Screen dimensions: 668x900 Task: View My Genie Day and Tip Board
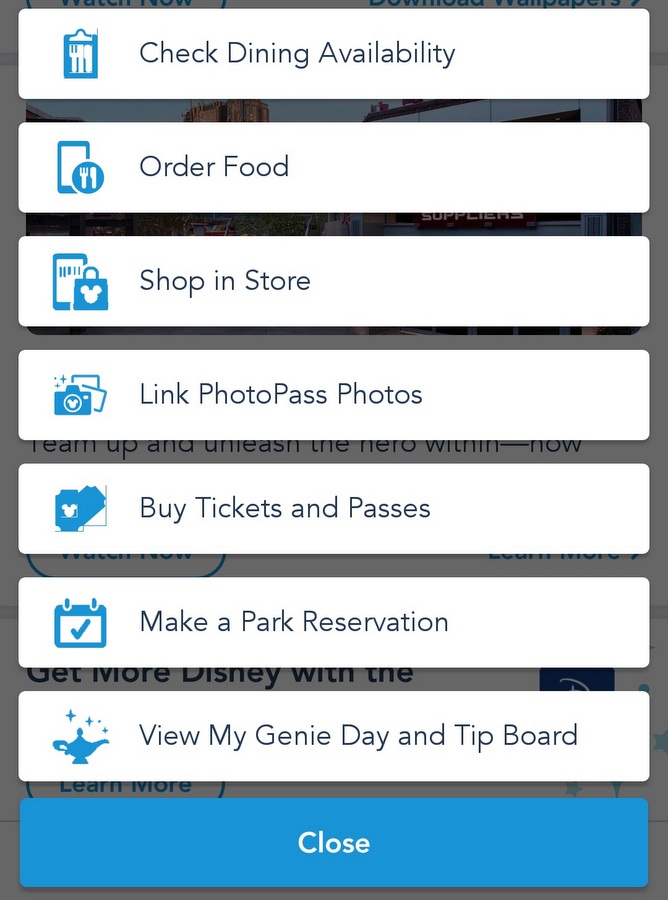(x=333, y=736)
